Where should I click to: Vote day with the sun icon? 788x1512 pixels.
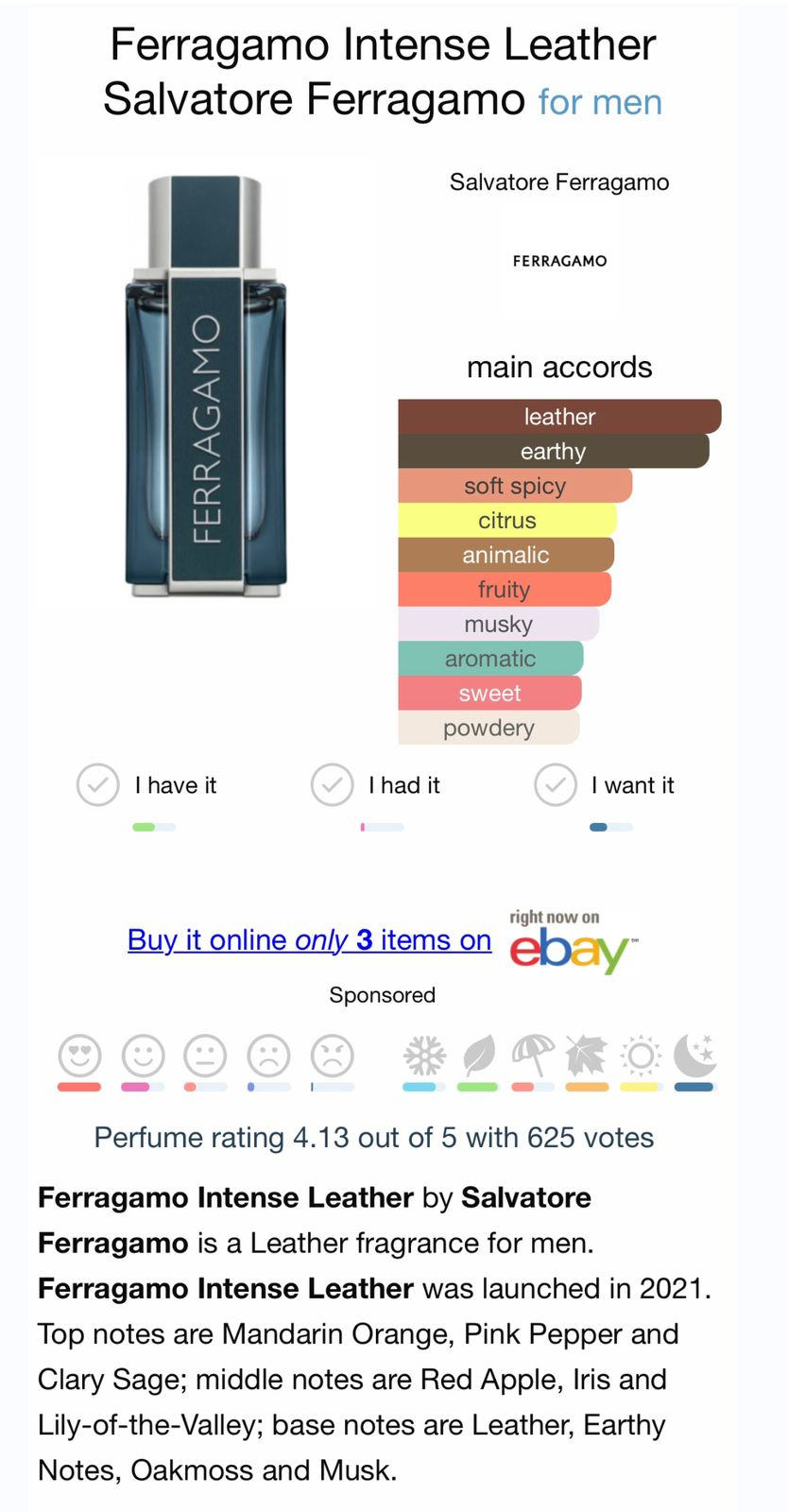tap(641, 1056)
